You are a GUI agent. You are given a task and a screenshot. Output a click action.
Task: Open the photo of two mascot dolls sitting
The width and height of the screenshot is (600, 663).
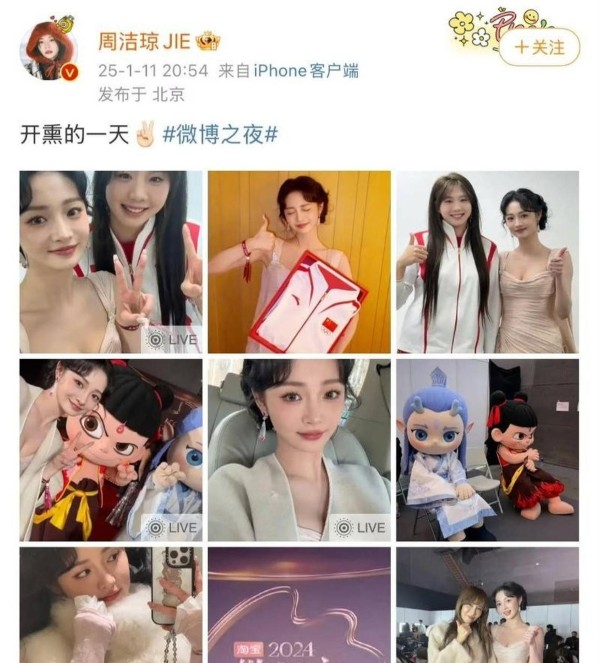[487, 450]
